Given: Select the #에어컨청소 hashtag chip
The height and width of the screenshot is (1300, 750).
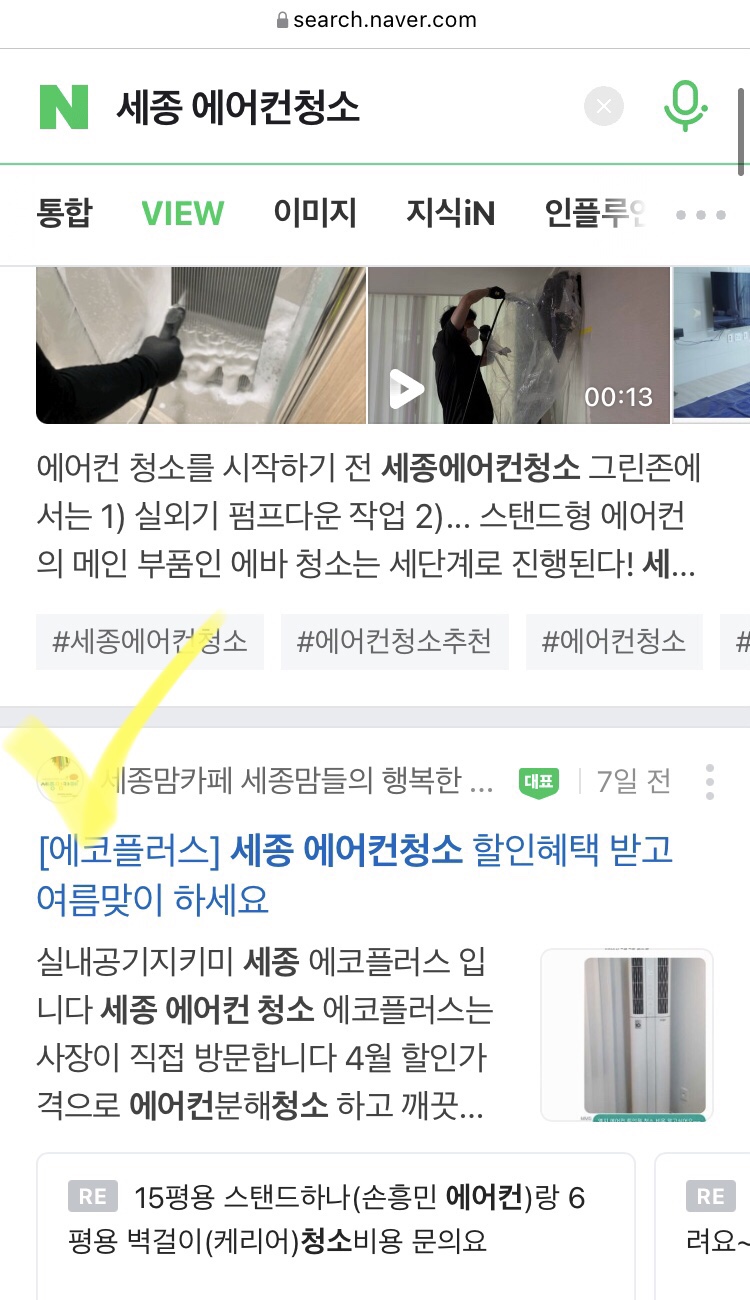Looking at the screenshot, I should (613, 642).
